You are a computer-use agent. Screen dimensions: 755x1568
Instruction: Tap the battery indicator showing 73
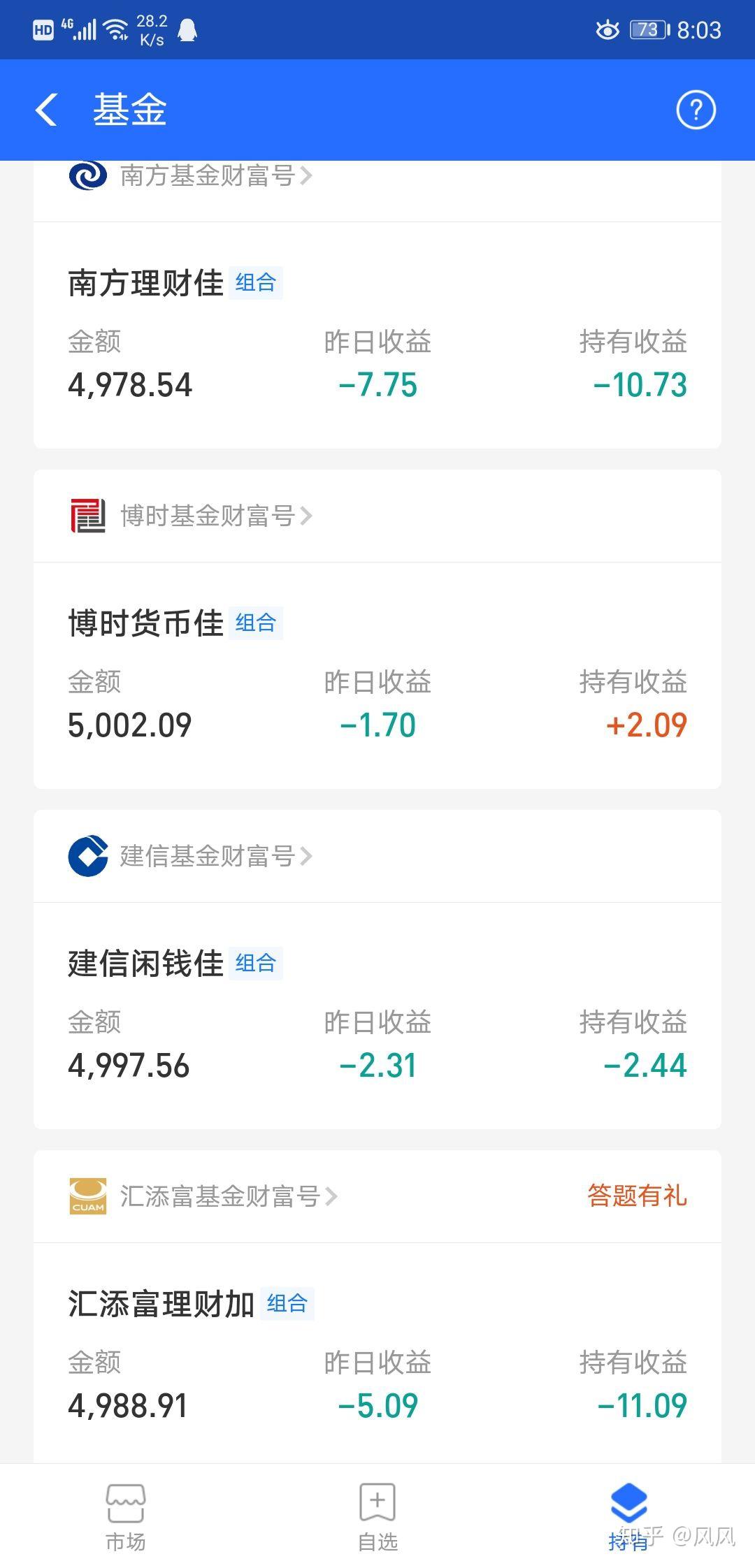[647, 29]
